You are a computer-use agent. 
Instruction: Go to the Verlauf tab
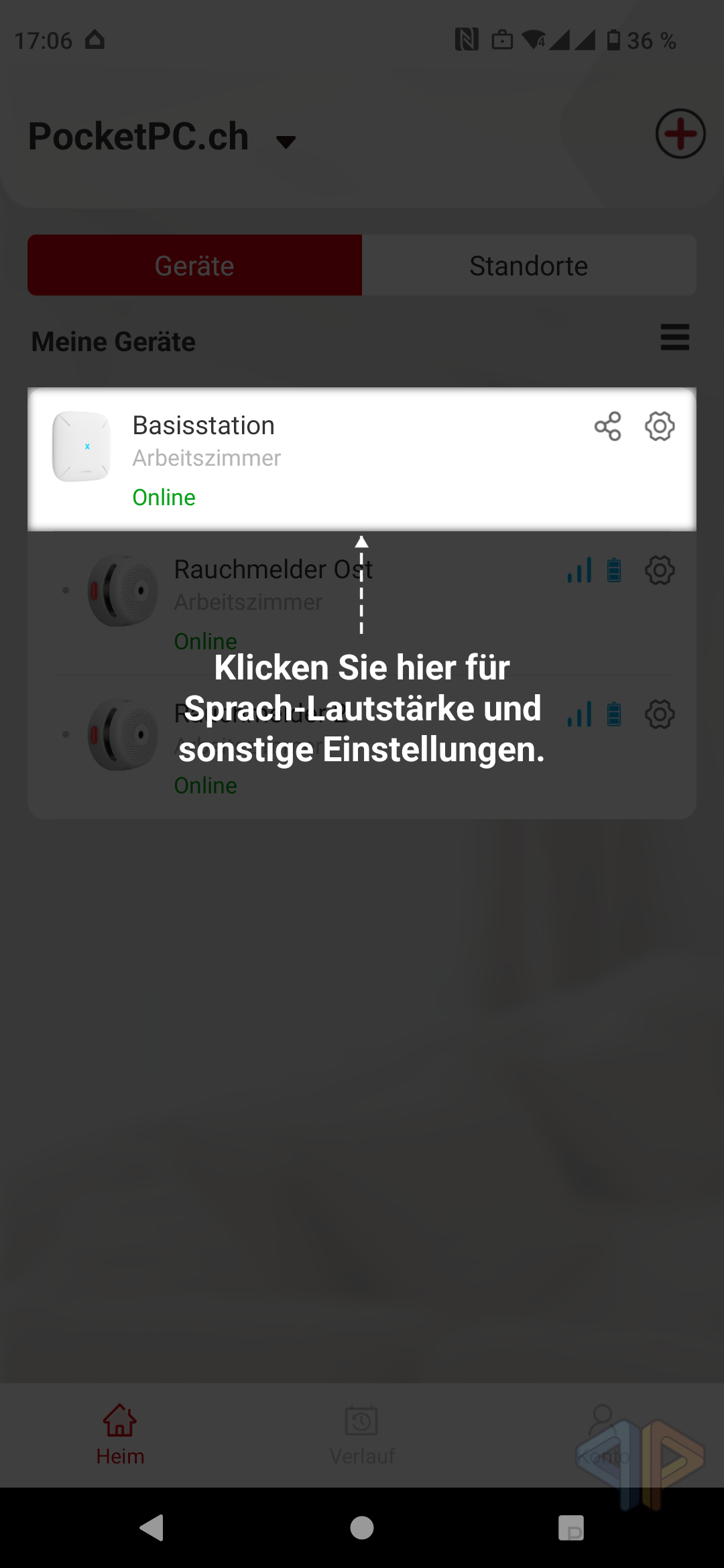(x=362, y=1435)
